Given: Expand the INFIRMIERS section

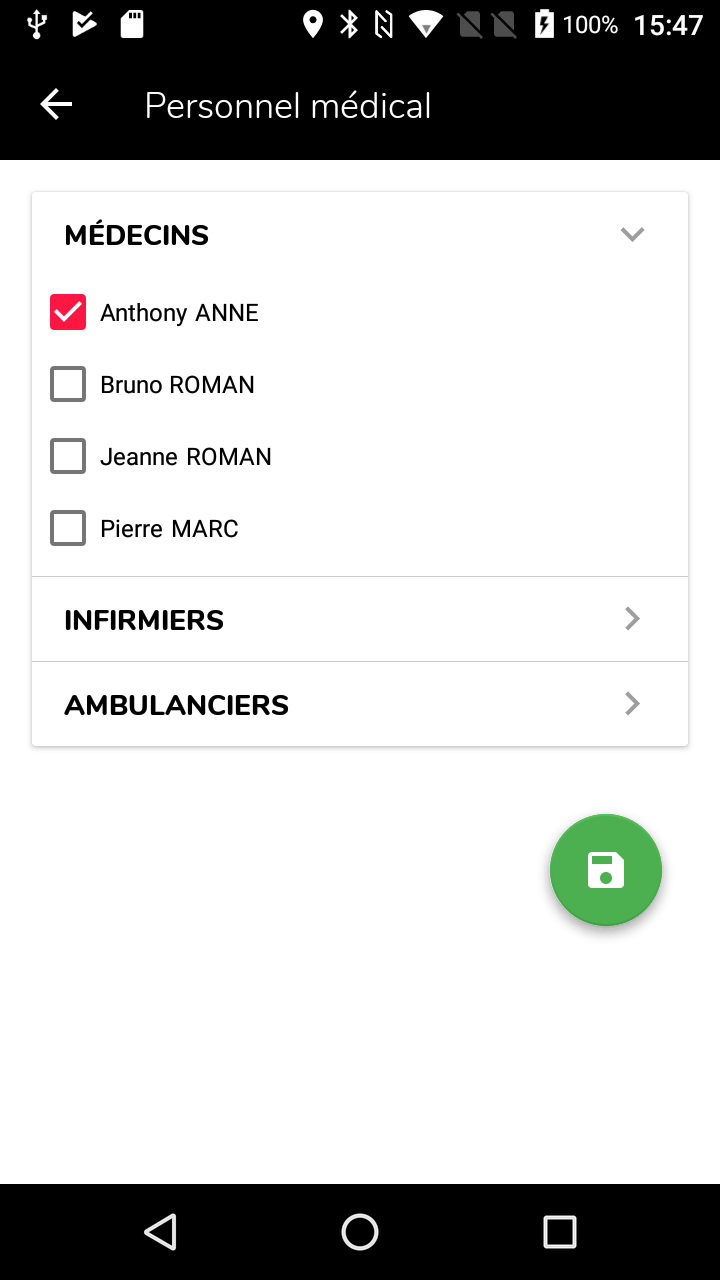Looking at the screenshot, I should (360, 619).
